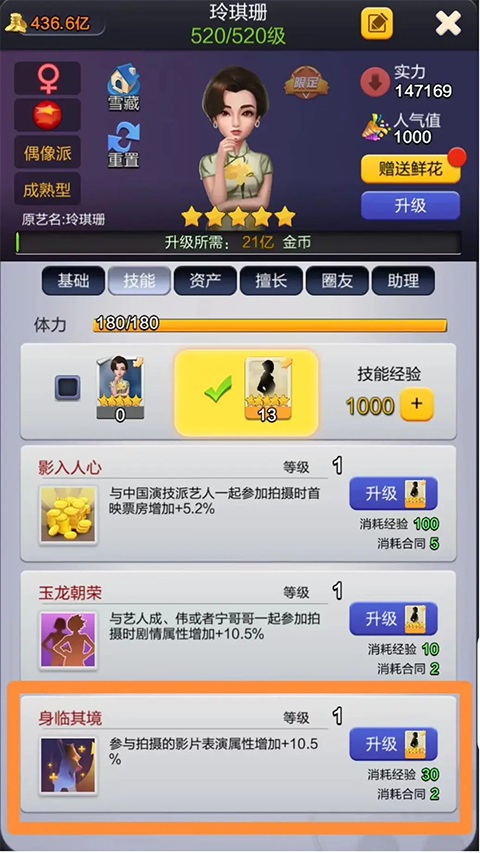Screen dimensions: 480x853
Task: Select the 技能 tab
Action: click(x=139, y=281)
